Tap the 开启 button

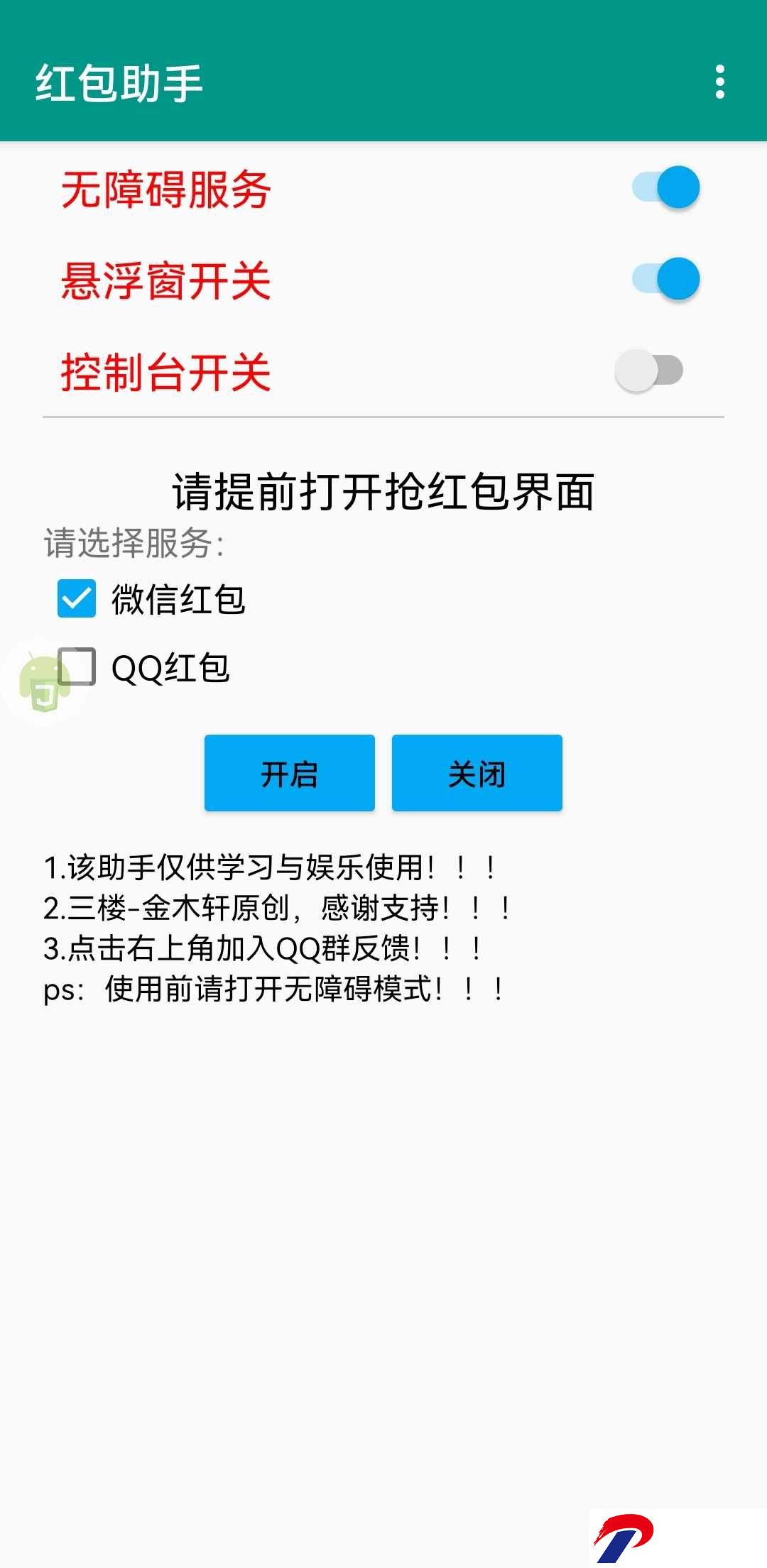[x=290, y=773]
